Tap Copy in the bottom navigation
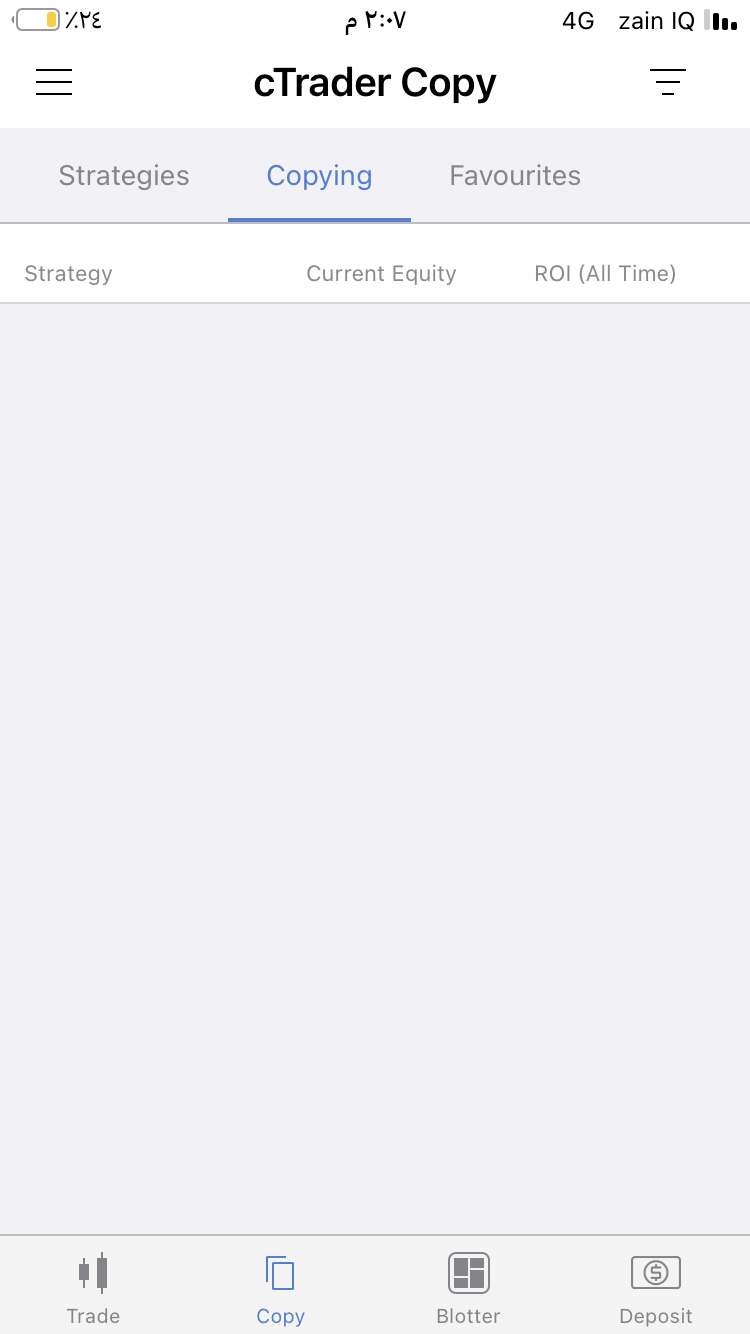 point(280,1289)
